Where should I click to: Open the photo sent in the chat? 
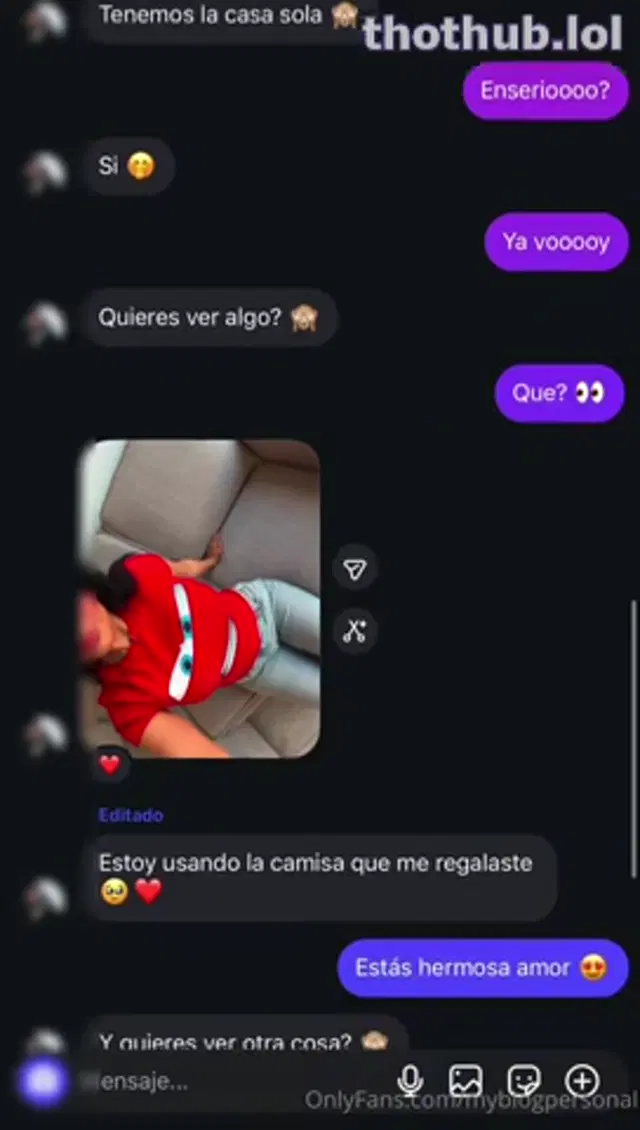point(200,598)
